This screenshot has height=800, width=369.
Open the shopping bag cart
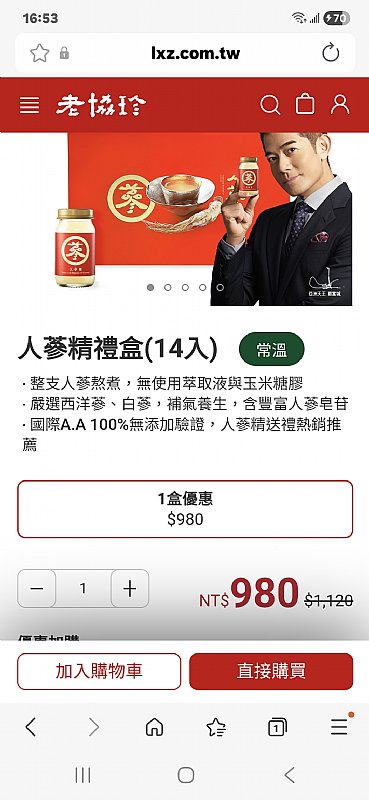[305, 104]
